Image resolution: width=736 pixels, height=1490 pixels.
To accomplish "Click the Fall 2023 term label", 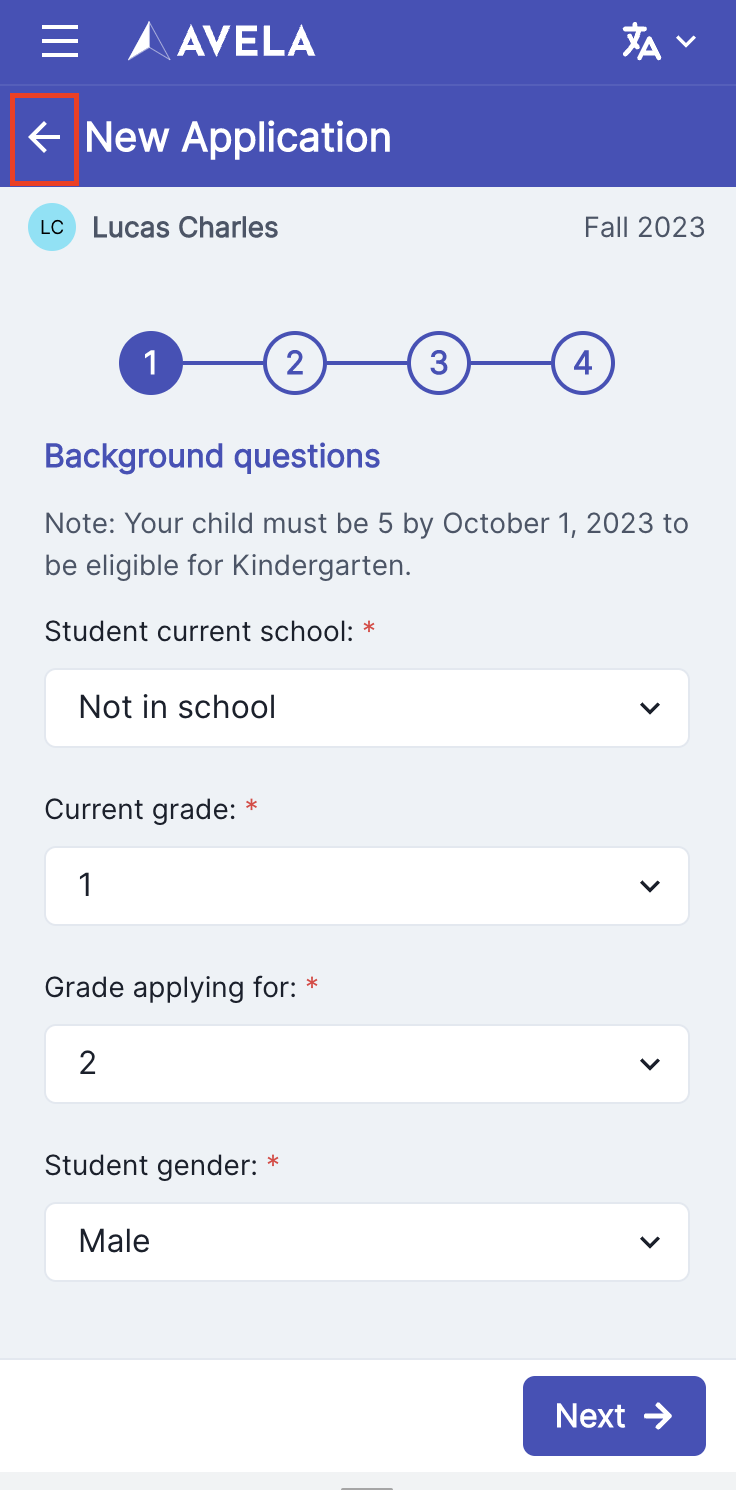I will point(645,227).
